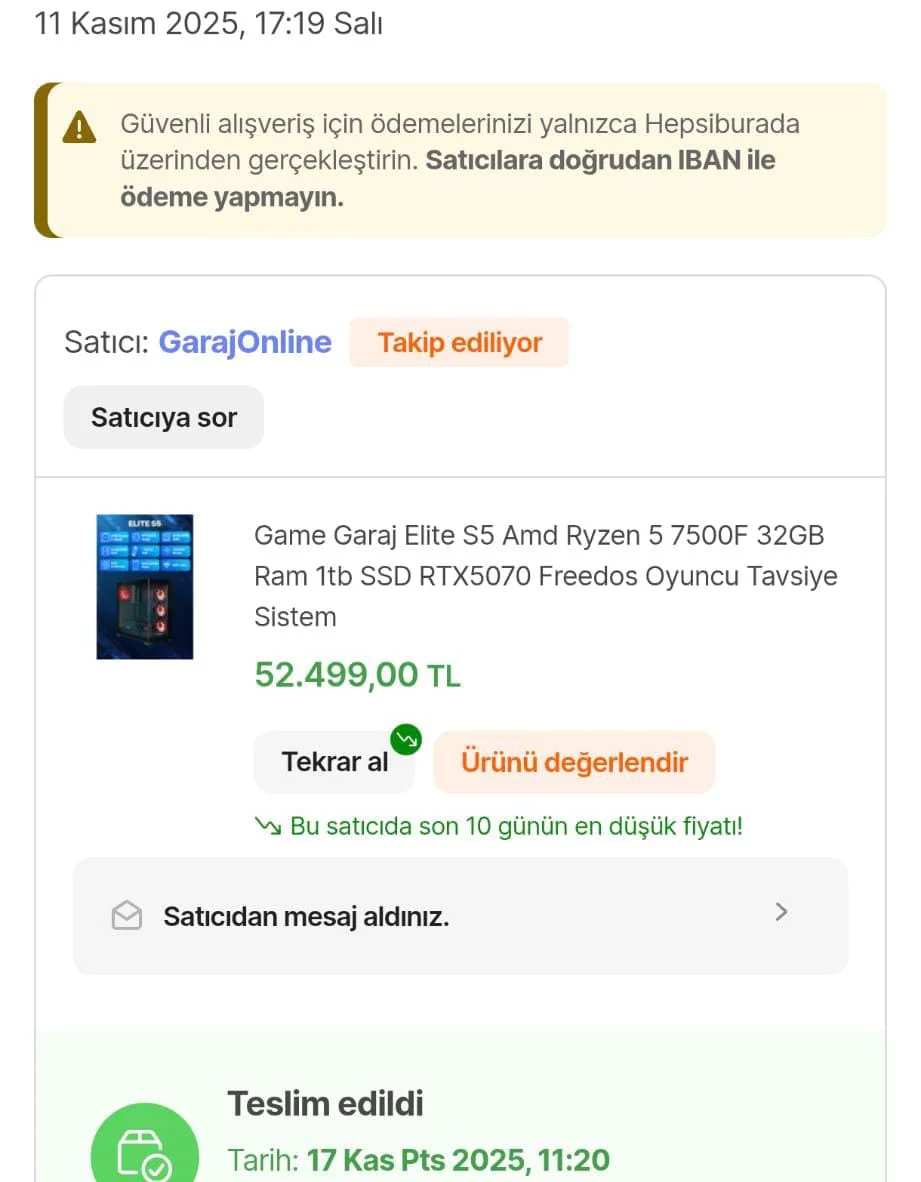Tap Satıcıya sor to ask seller
The height and width of the screenshot is (1182, 921).
[x=164, y=417]
